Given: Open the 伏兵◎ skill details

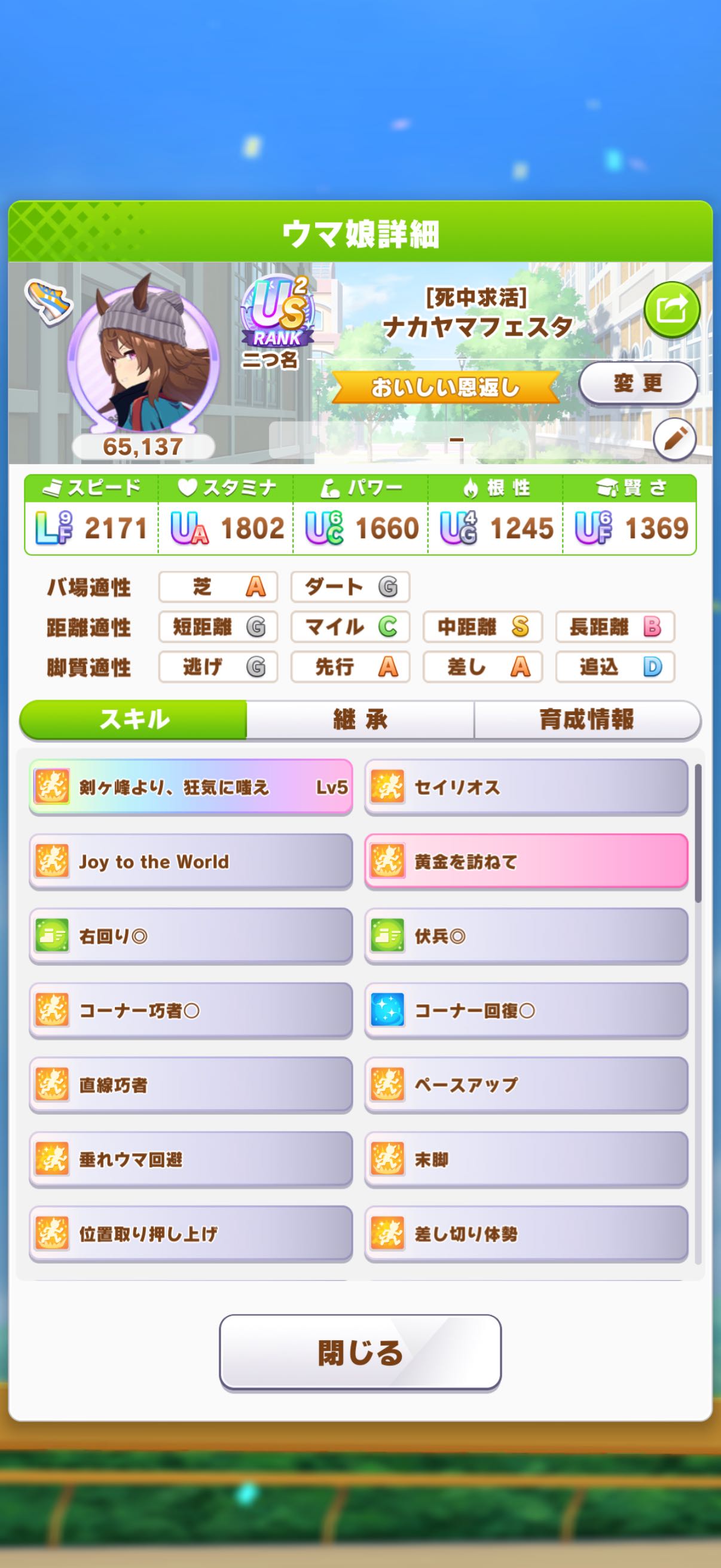Looking at the screenshot, I should click(x=526, y=936).
